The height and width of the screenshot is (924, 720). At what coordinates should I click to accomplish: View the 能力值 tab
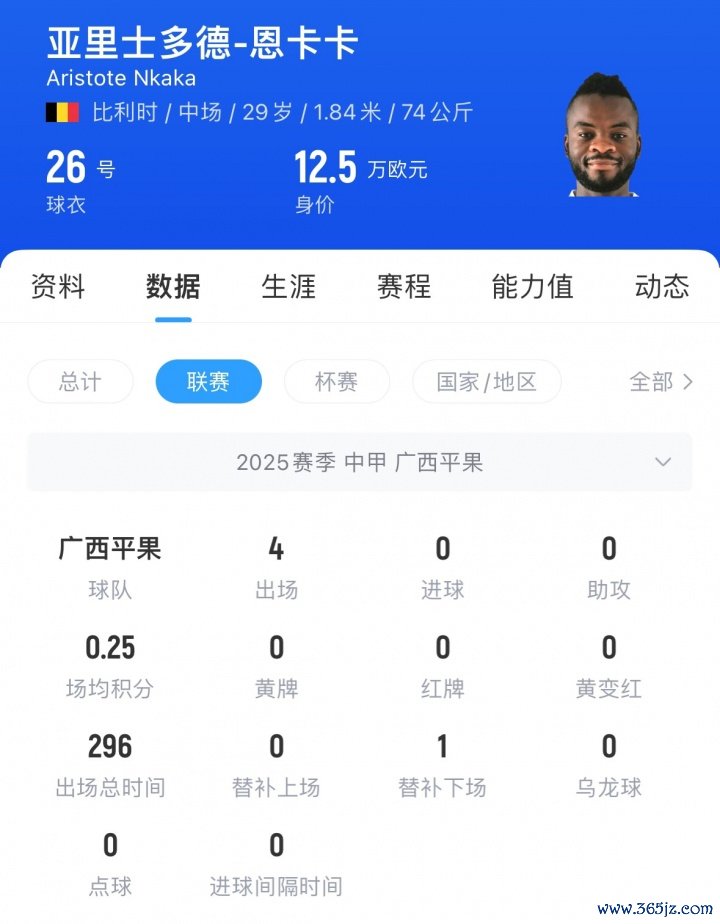pos(532,287)
